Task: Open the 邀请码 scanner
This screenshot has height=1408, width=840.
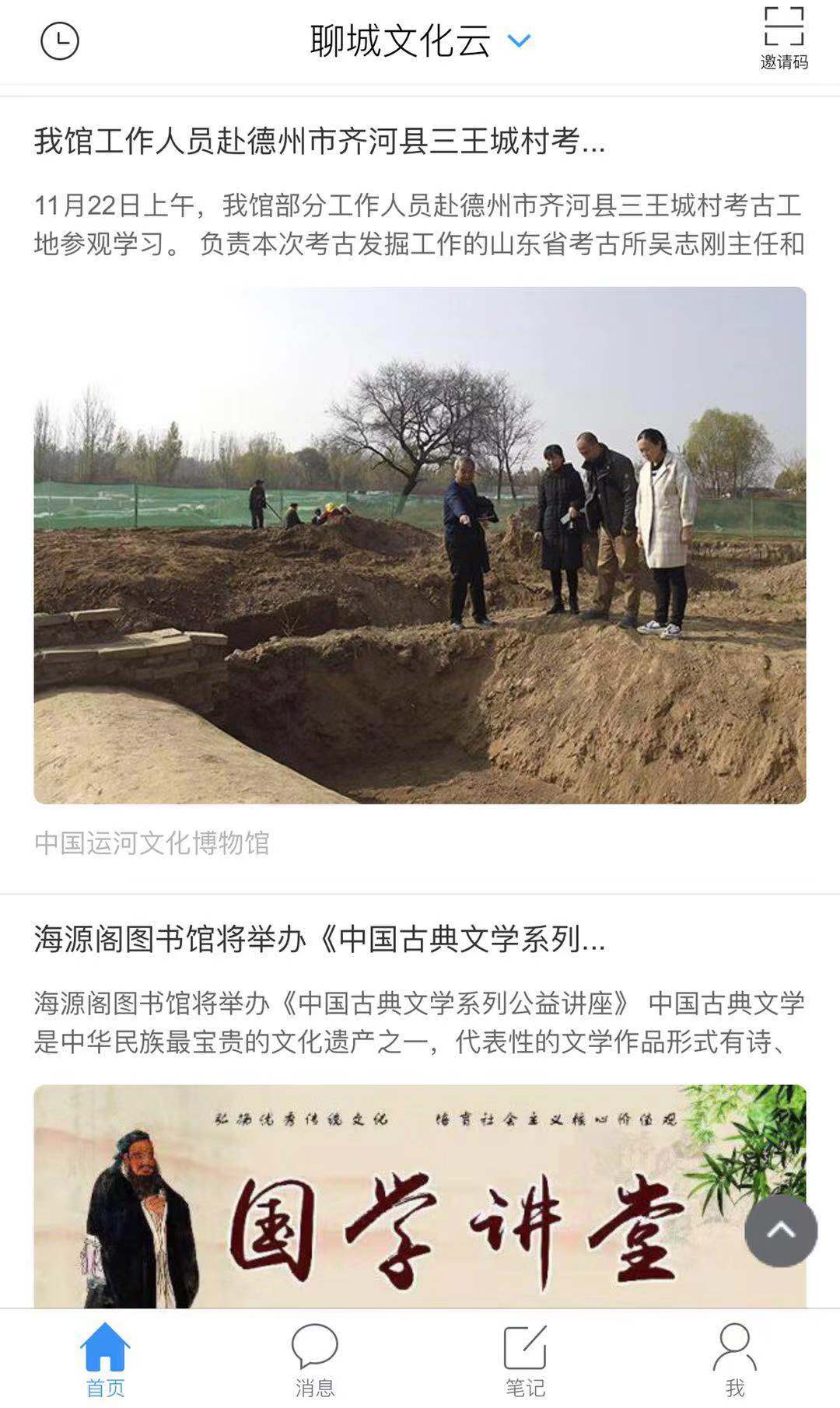Action: click(x=783, y=39)
